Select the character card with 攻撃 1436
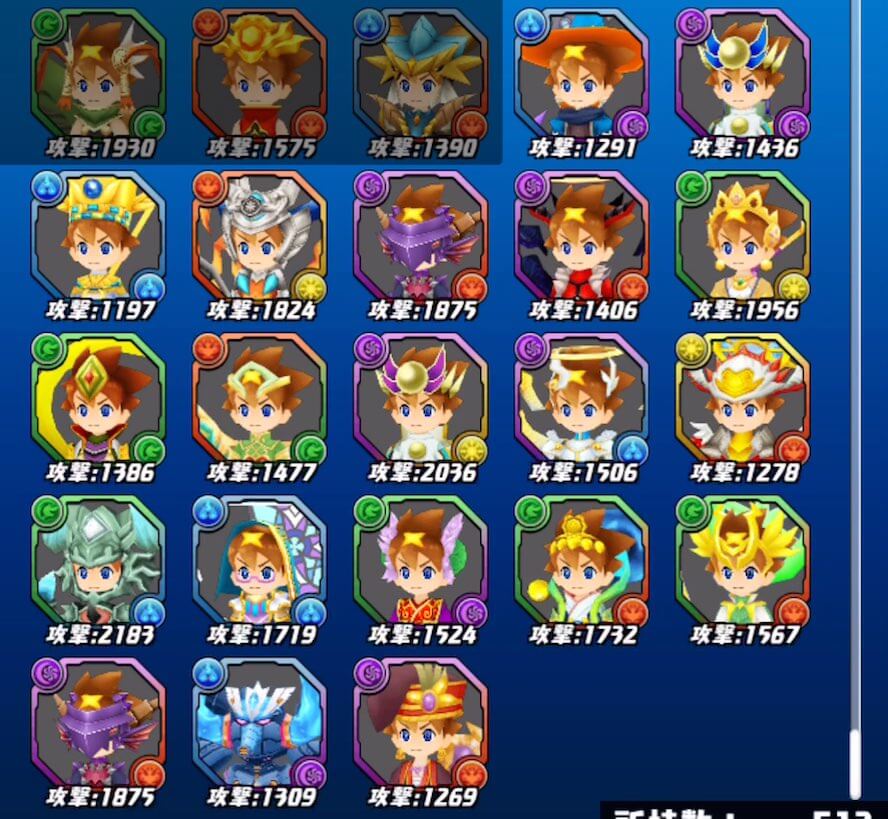Image resolution: width=888 pixels, height=819 pixels. point(742,75)
